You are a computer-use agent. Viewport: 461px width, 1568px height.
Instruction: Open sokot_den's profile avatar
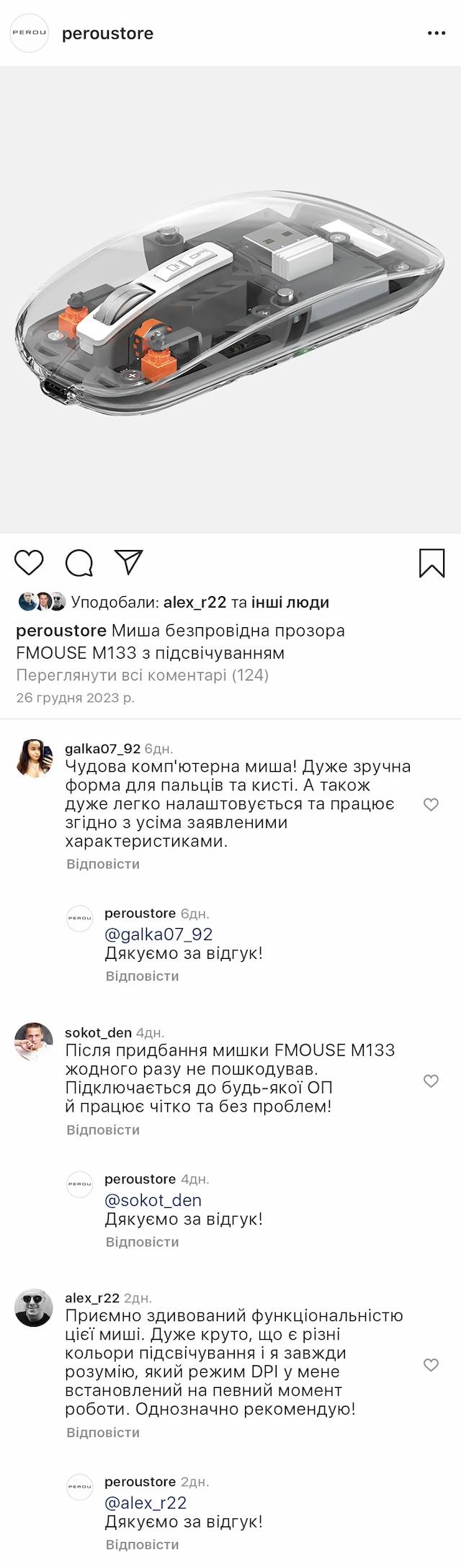coord(34,1042)
